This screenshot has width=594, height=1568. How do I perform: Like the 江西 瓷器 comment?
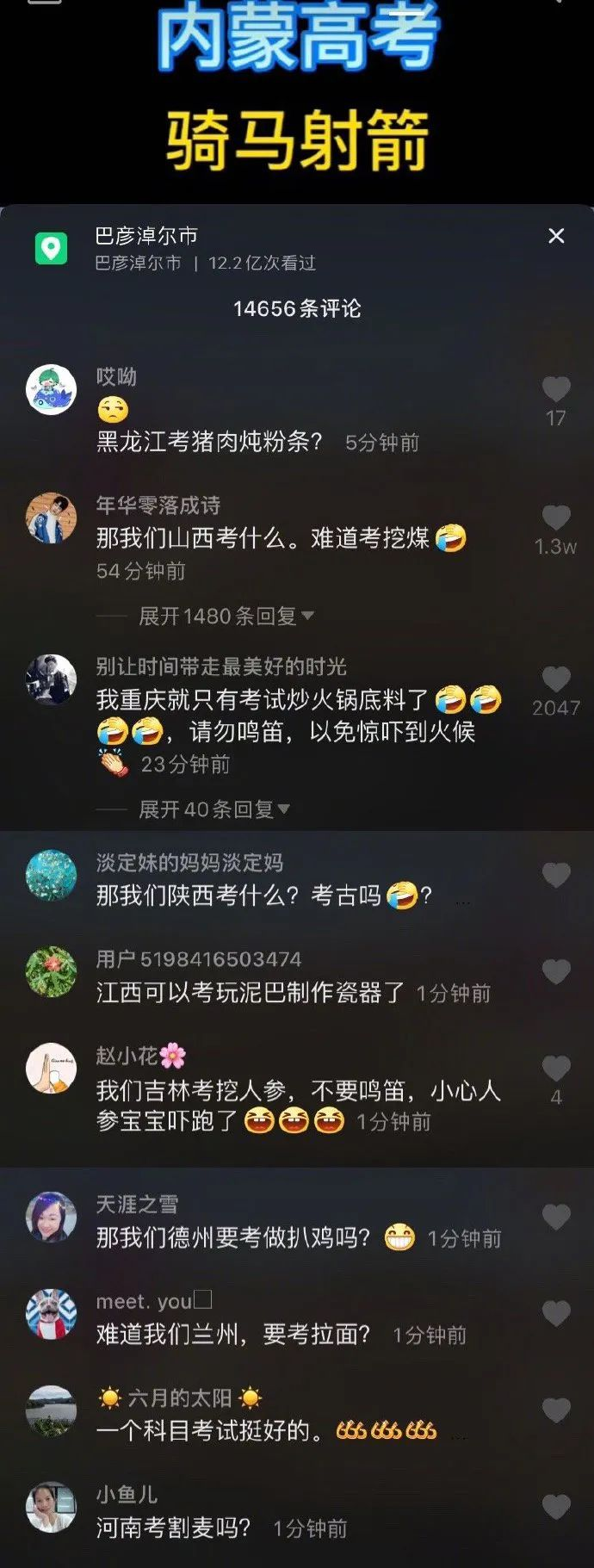click(x=556, y=972)
